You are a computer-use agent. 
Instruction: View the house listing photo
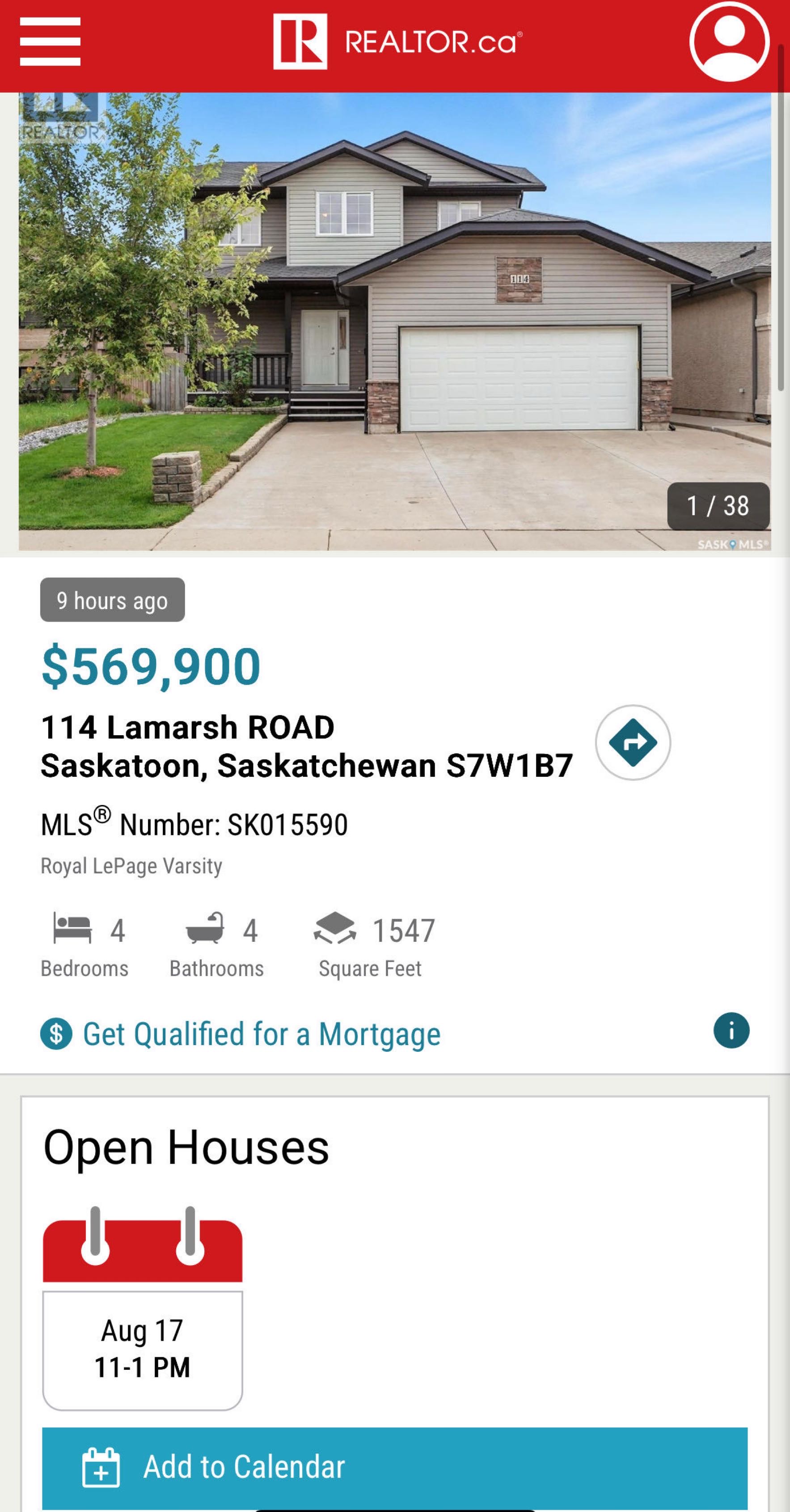[393, 323]
